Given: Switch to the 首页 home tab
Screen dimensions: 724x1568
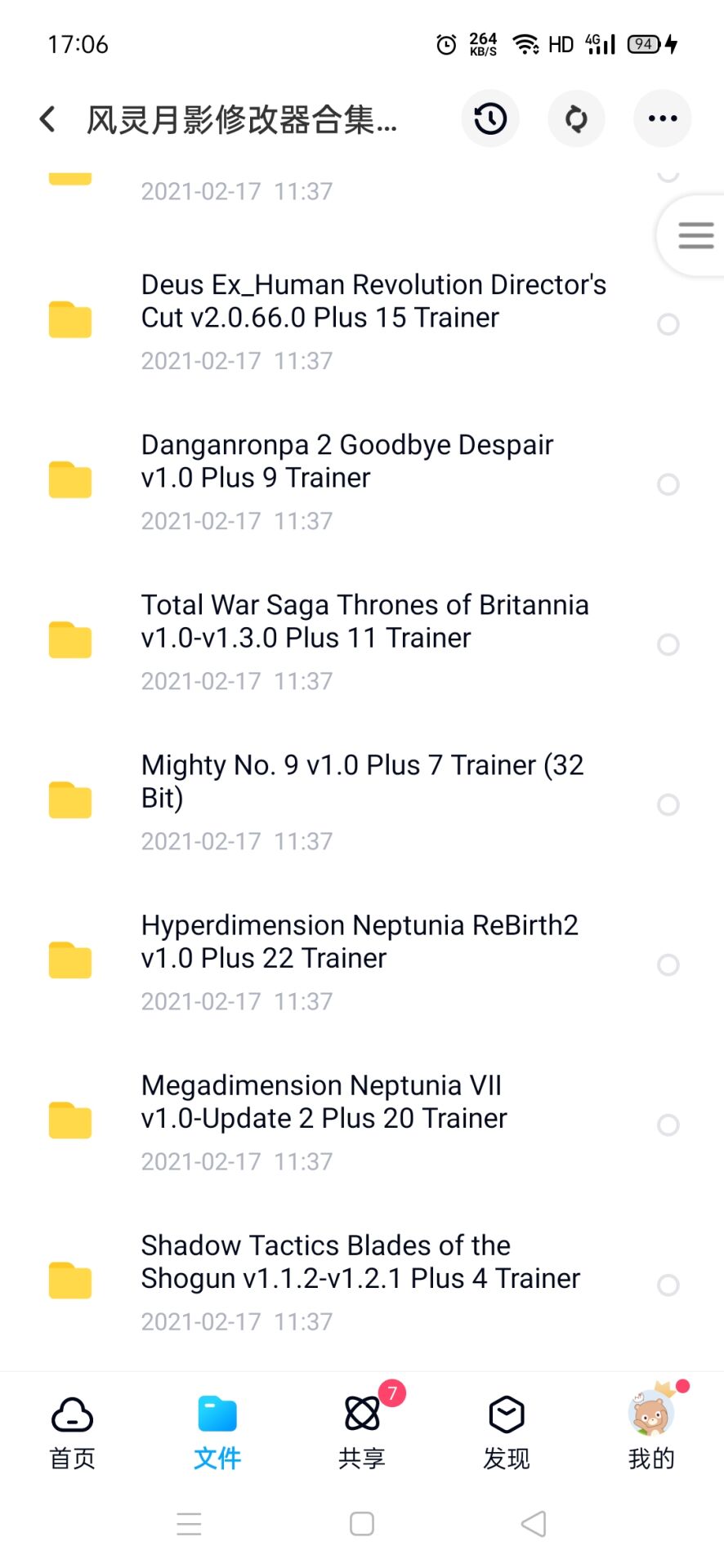Looking at the screenshot, I should 72,1432.
